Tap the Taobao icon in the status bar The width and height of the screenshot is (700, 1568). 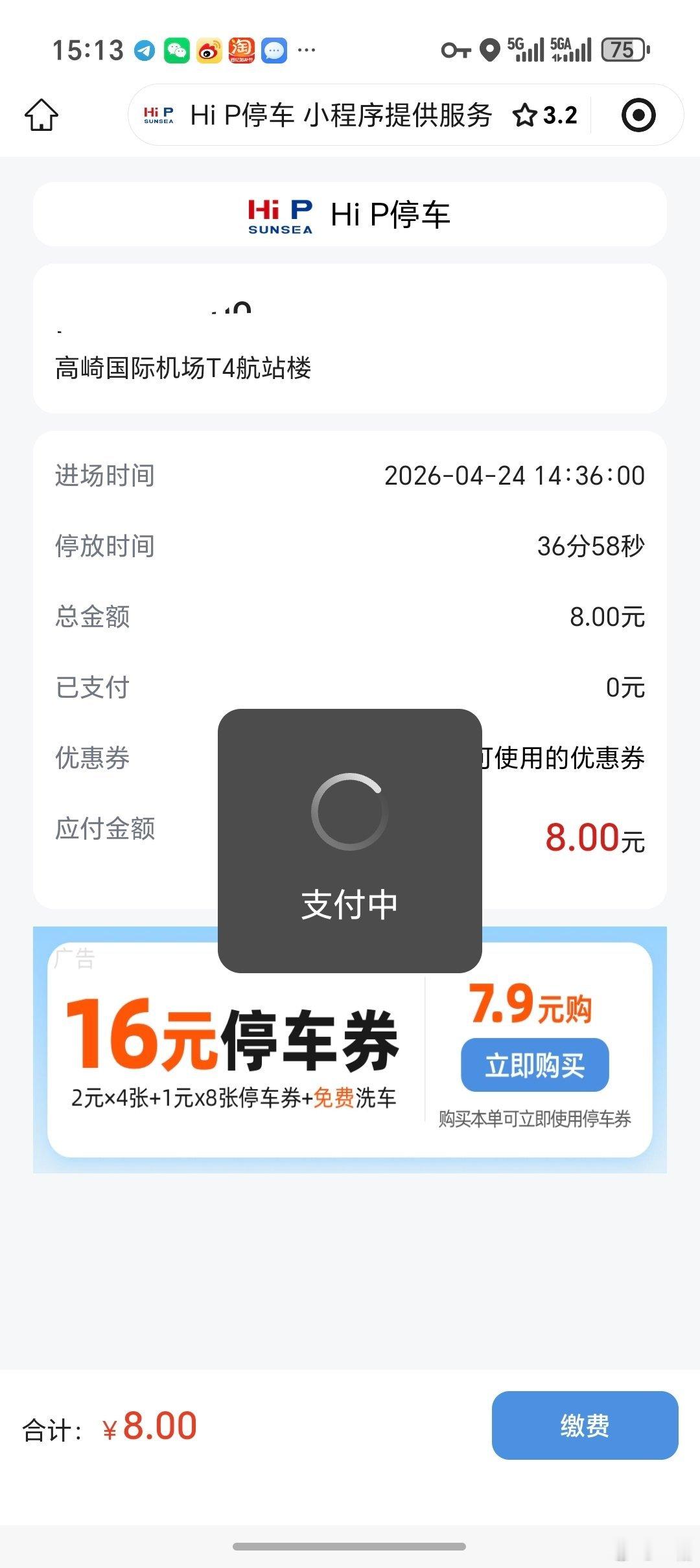pyautogui.click(x=243, y=49)
